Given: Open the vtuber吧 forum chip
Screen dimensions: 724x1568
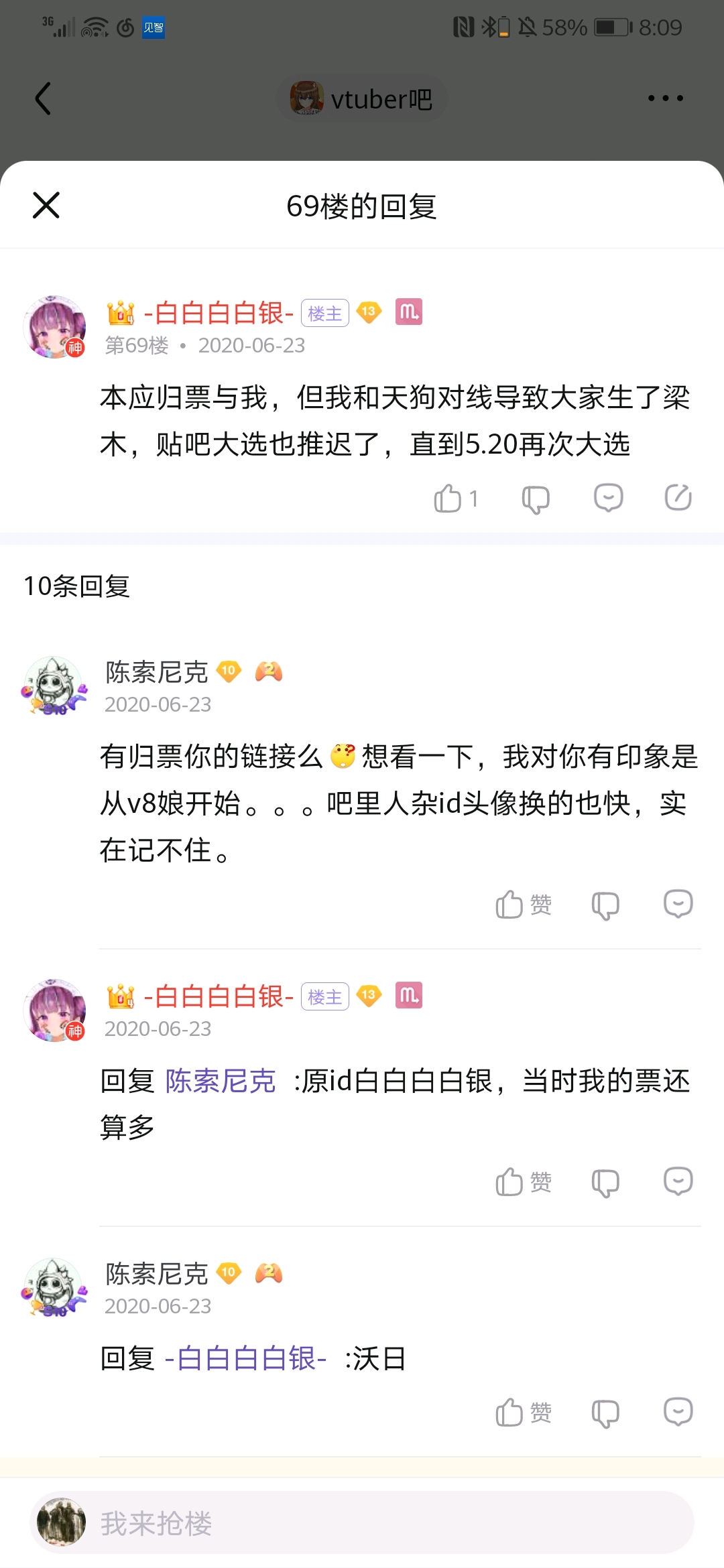Looking at the screenshot, I should point(362,99).
